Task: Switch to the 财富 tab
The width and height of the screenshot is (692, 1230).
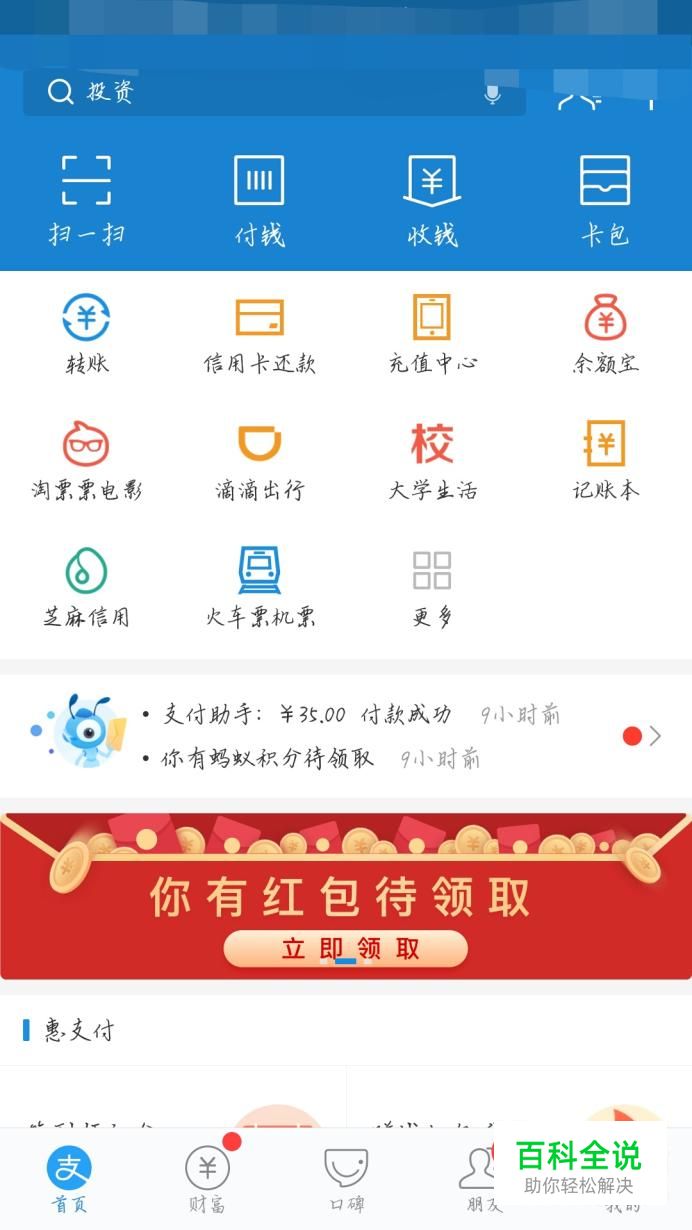Action: click(x=207, y=1177)
